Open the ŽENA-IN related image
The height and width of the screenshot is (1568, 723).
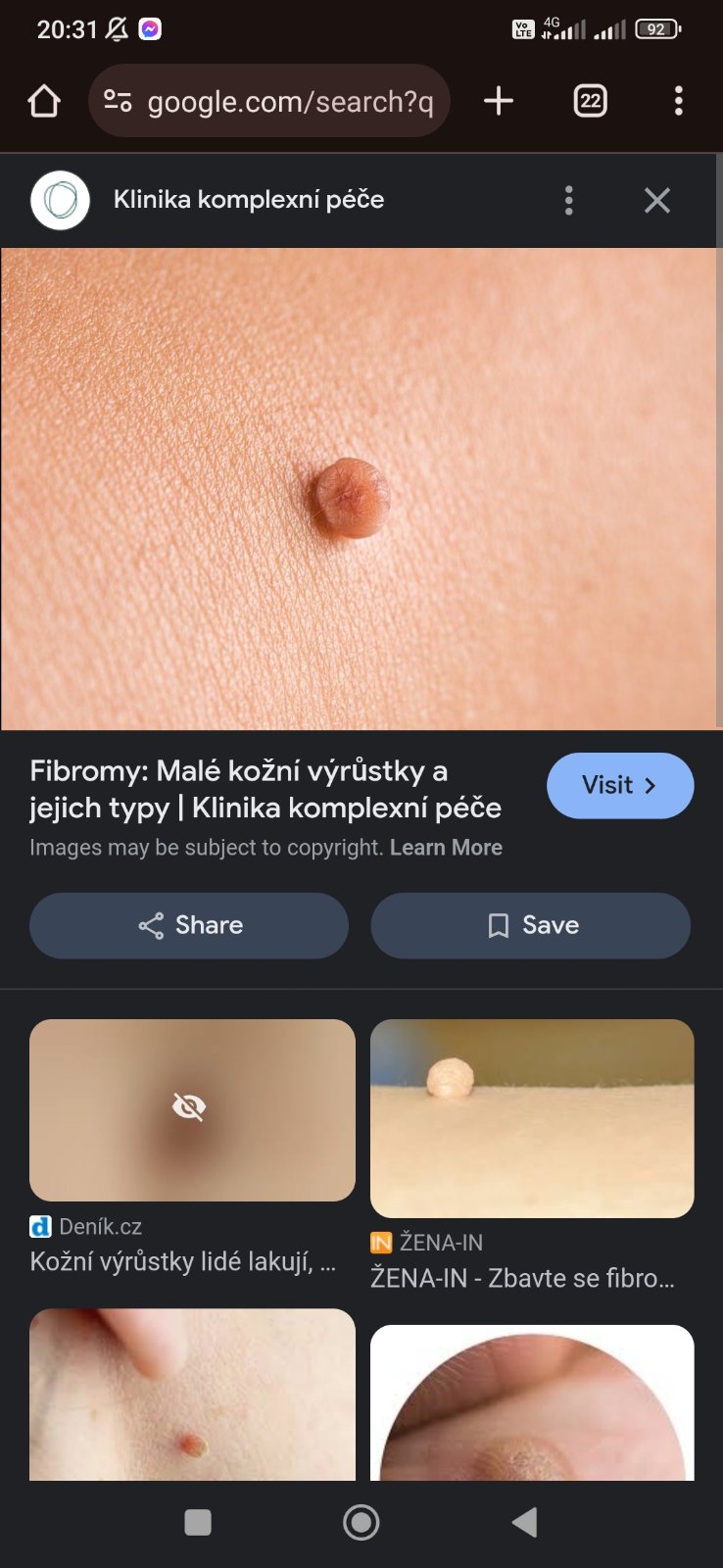click(x=532, y=1118)
